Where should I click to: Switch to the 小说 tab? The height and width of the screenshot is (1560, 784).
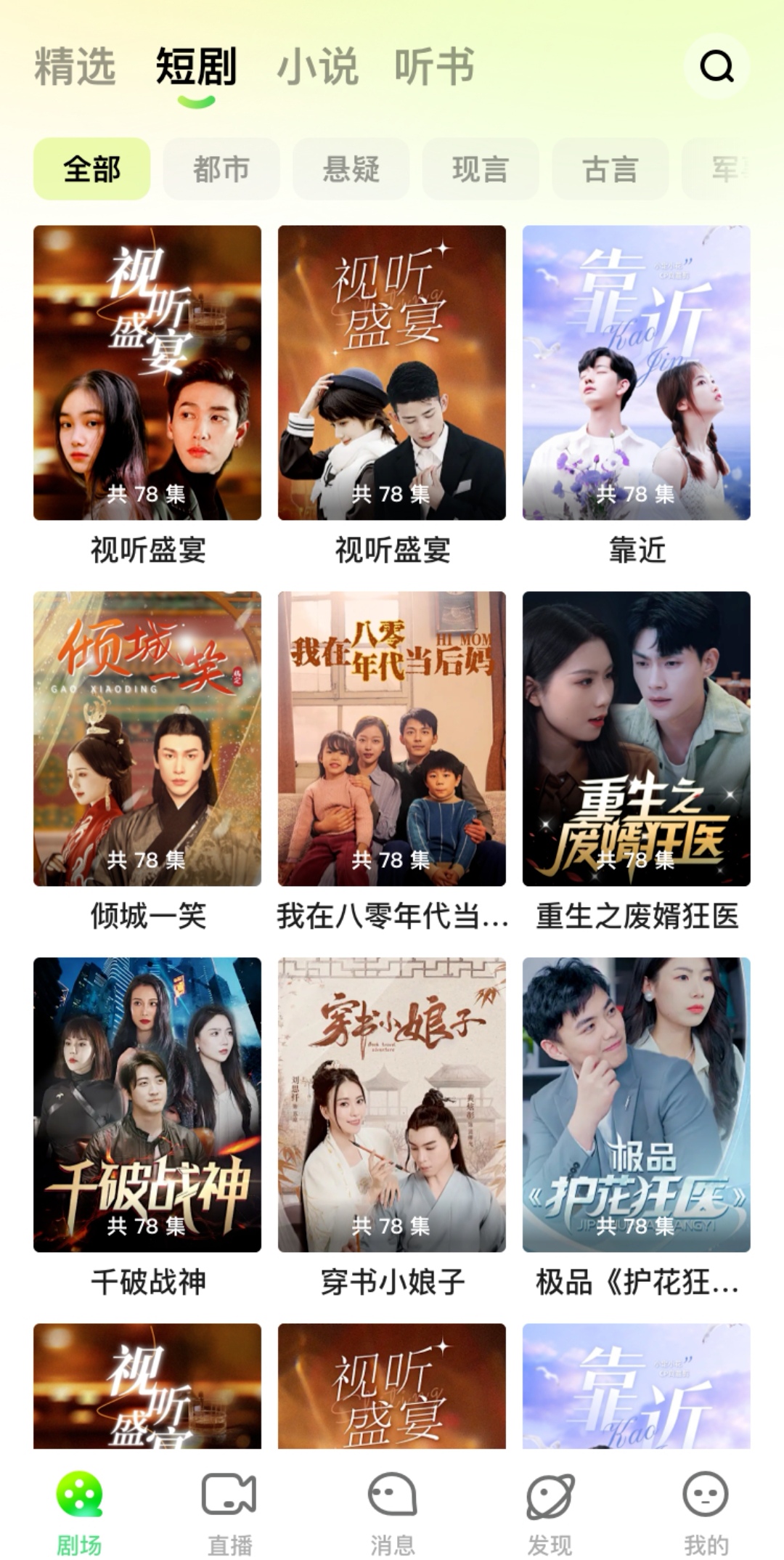click(x=317, y=67)
